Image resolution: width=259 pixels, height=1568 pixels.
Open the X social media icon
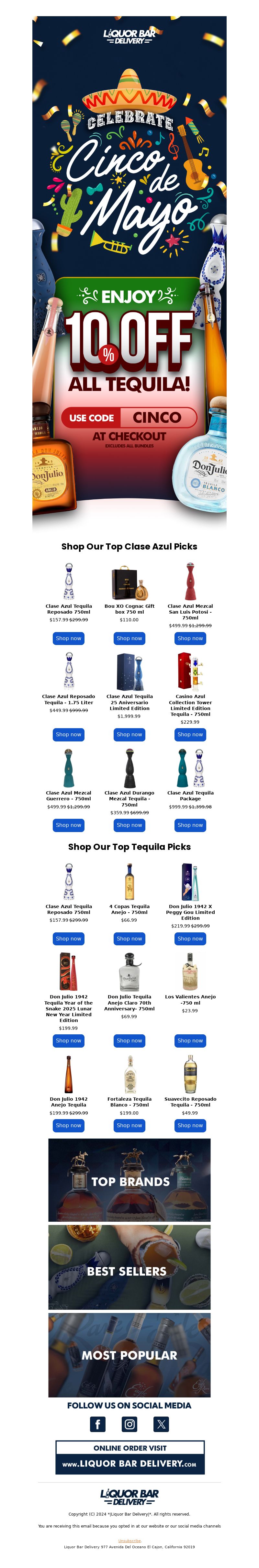pyautogui.click(x=161, y=1424)
